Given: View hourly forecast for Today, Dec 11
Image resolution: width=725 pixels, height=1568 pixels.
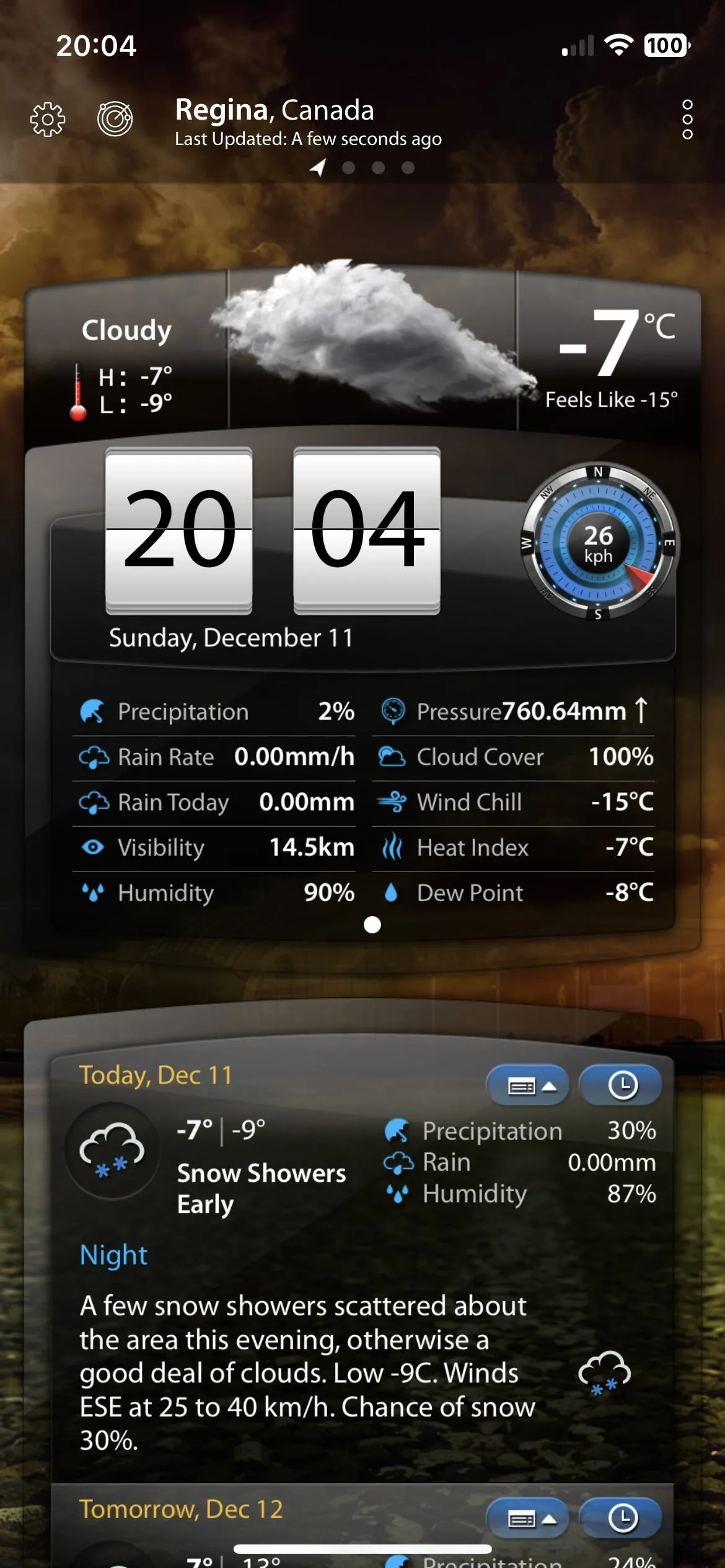Looking at the screenshot, I should pyautogui.click(x=622, y=1085).
